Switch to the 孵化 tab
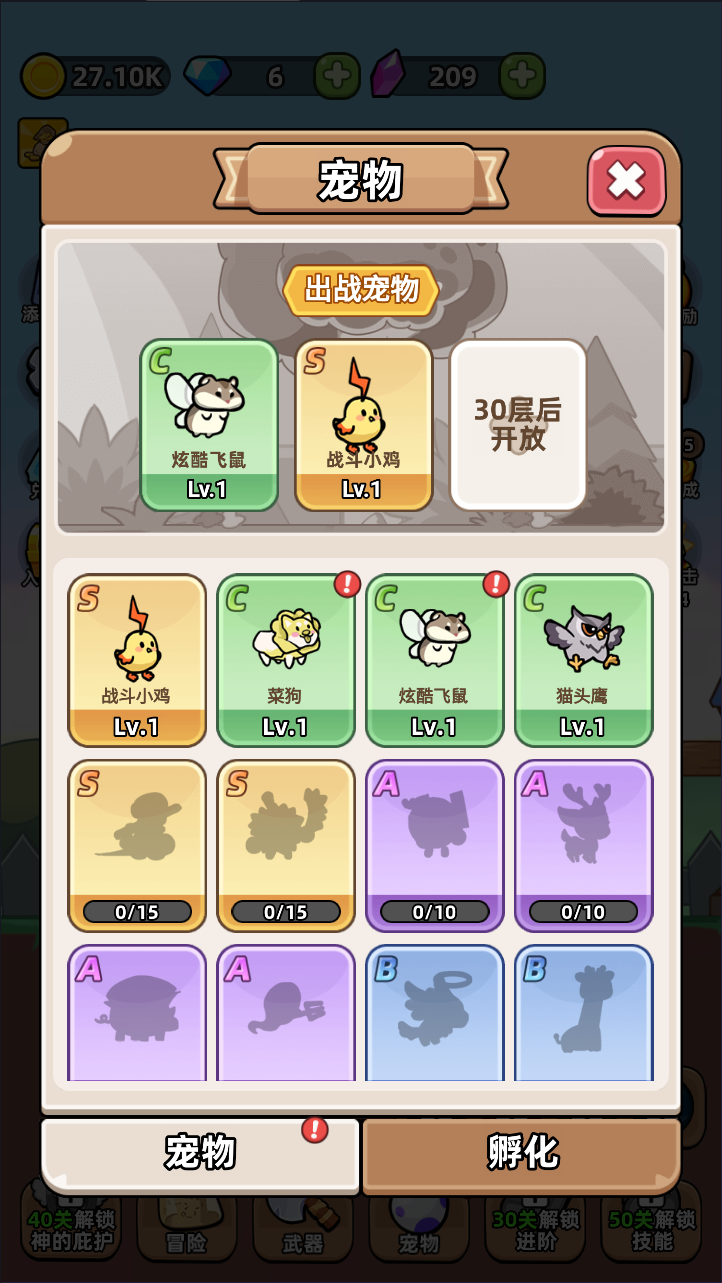The width and height of the screenshot is (722, 1283). click(521, 1153)
